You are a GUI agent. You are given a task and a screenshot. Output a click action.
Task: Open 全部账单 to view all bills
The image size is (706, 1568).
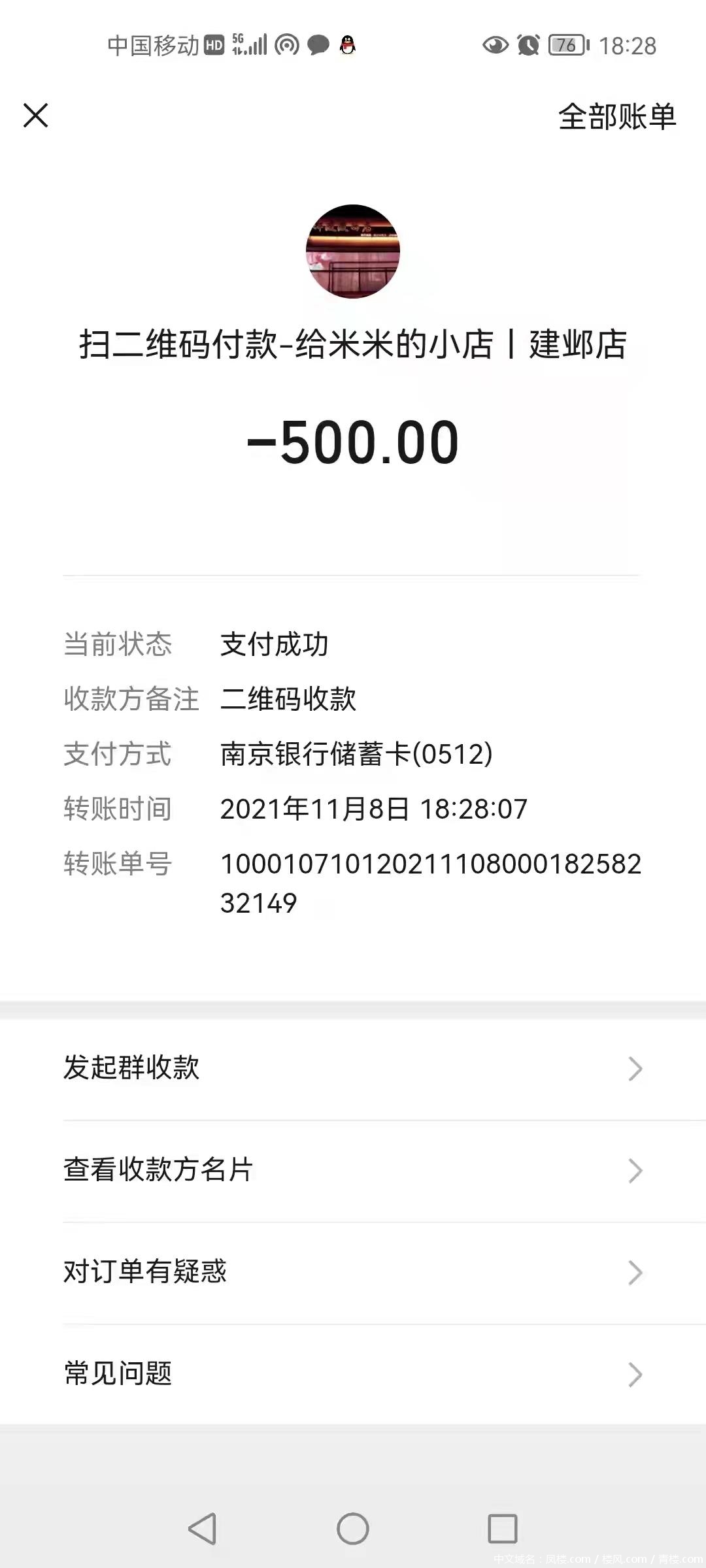(616, 117)
